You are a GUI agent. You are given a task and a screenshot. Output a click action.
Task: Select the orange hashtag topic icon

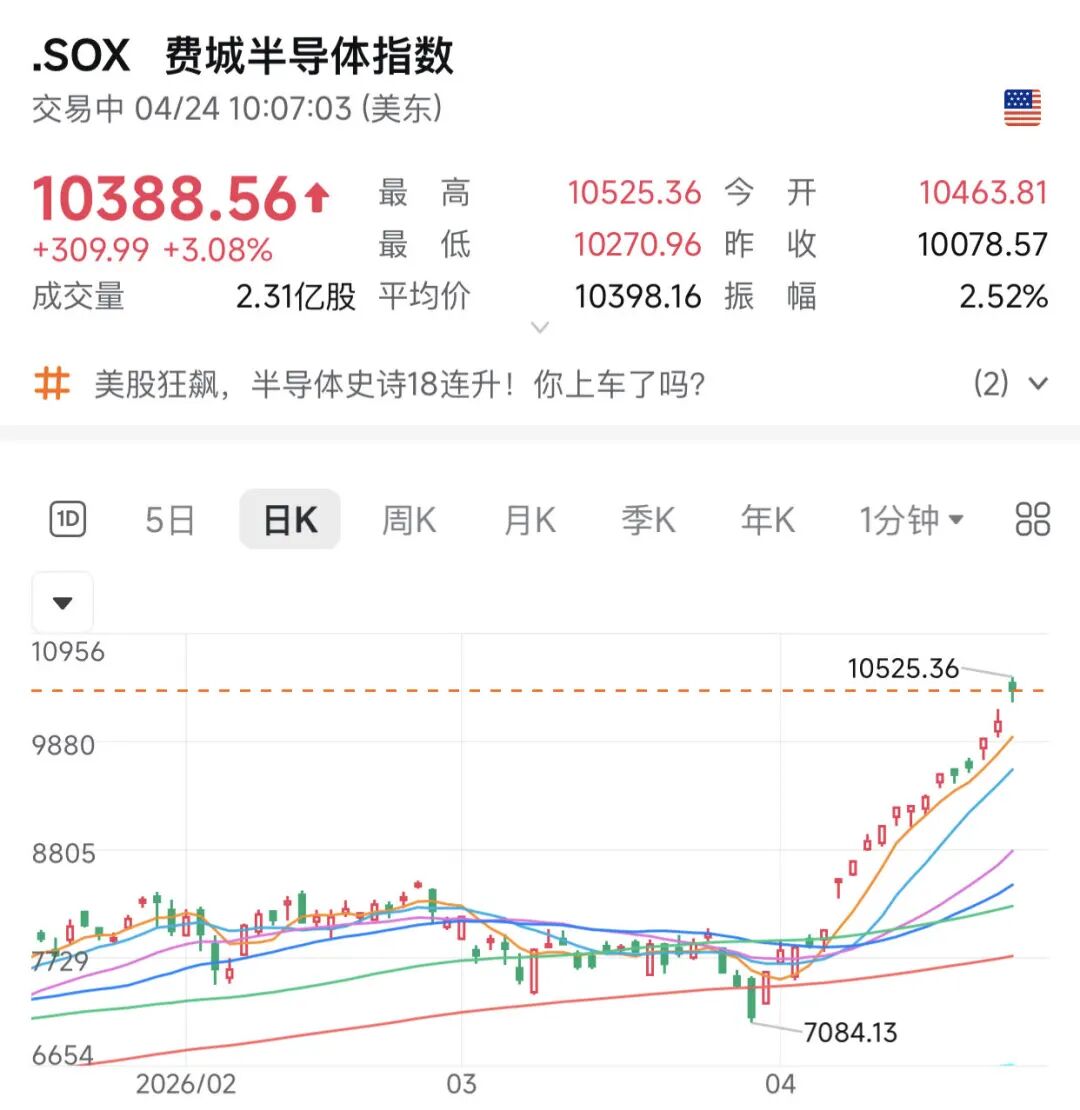[x=55, y=382]
